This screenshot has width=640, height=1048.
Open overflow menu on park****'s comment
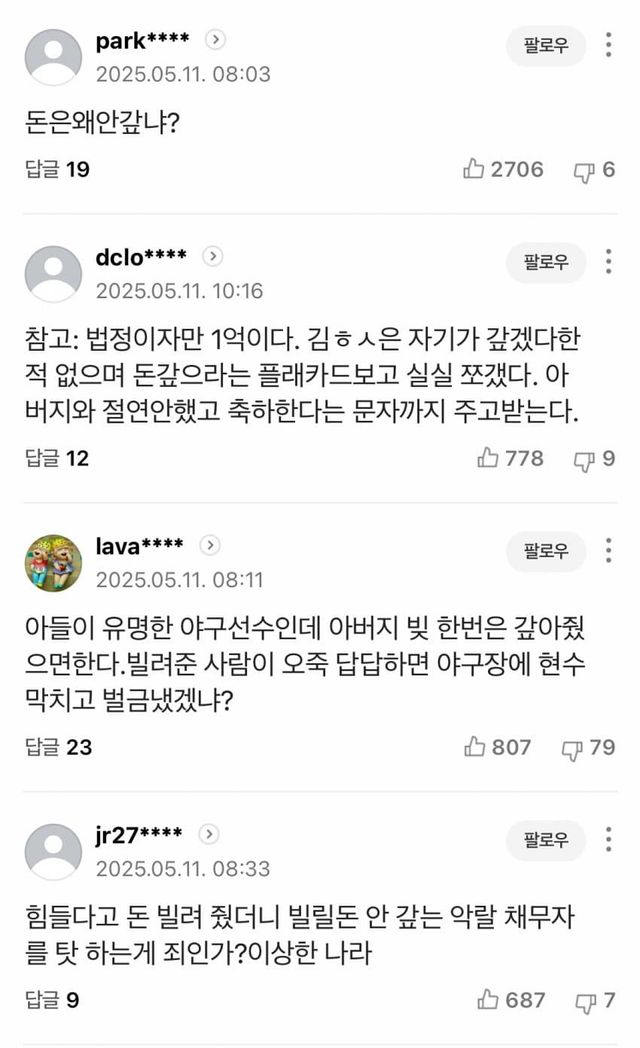[x=608, y=45]
